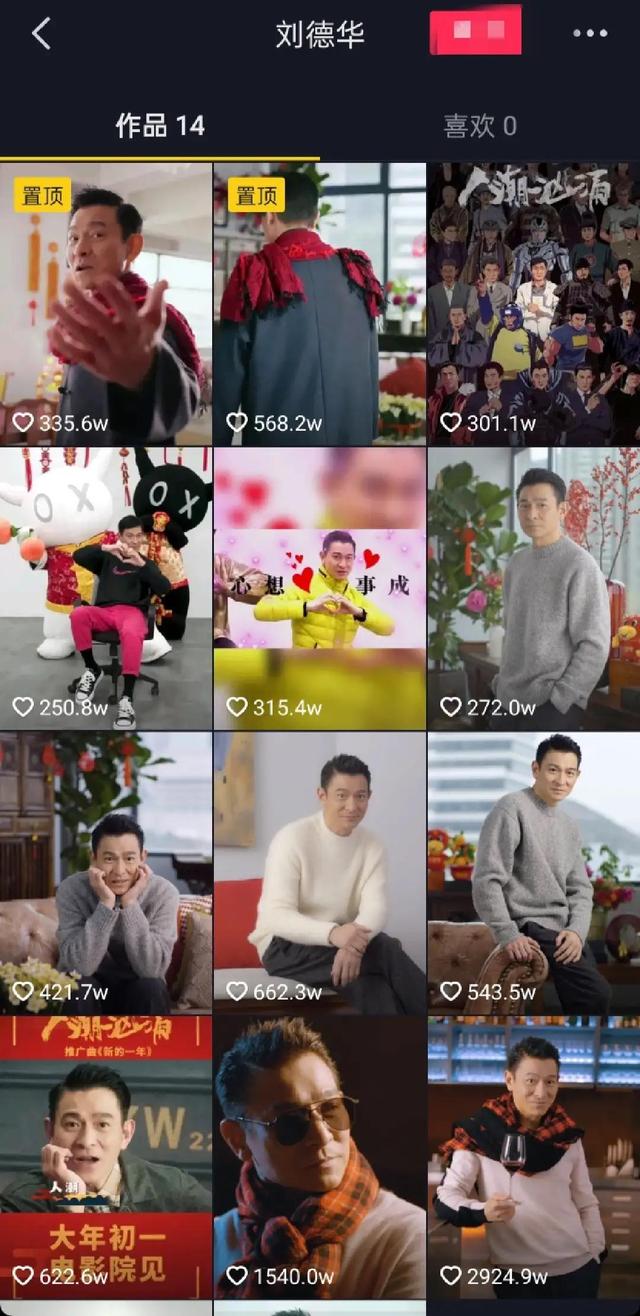Image resolution: width=640 pixels, height=1316 pixels.
Task: Open the 大年初一 video with 622.6w likes
Action: (x=106, y=1157)
